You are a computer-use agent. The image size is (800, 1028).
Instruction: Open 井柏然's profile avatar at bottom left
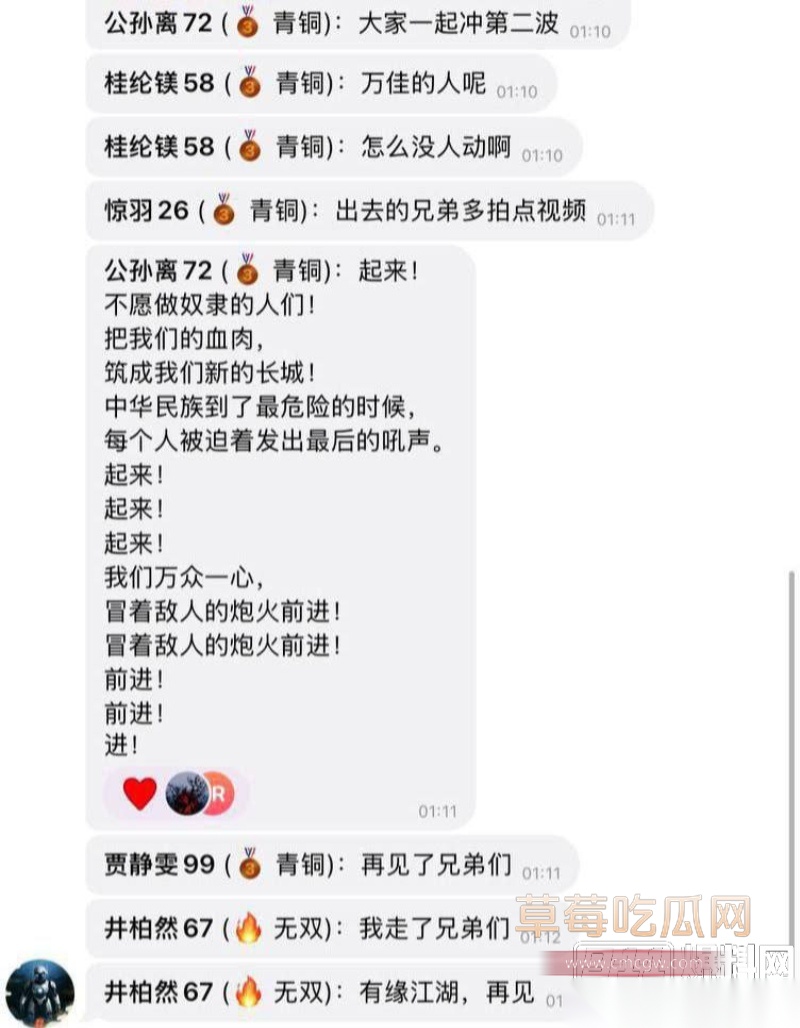pyautogui.click(x=38, y=991)
